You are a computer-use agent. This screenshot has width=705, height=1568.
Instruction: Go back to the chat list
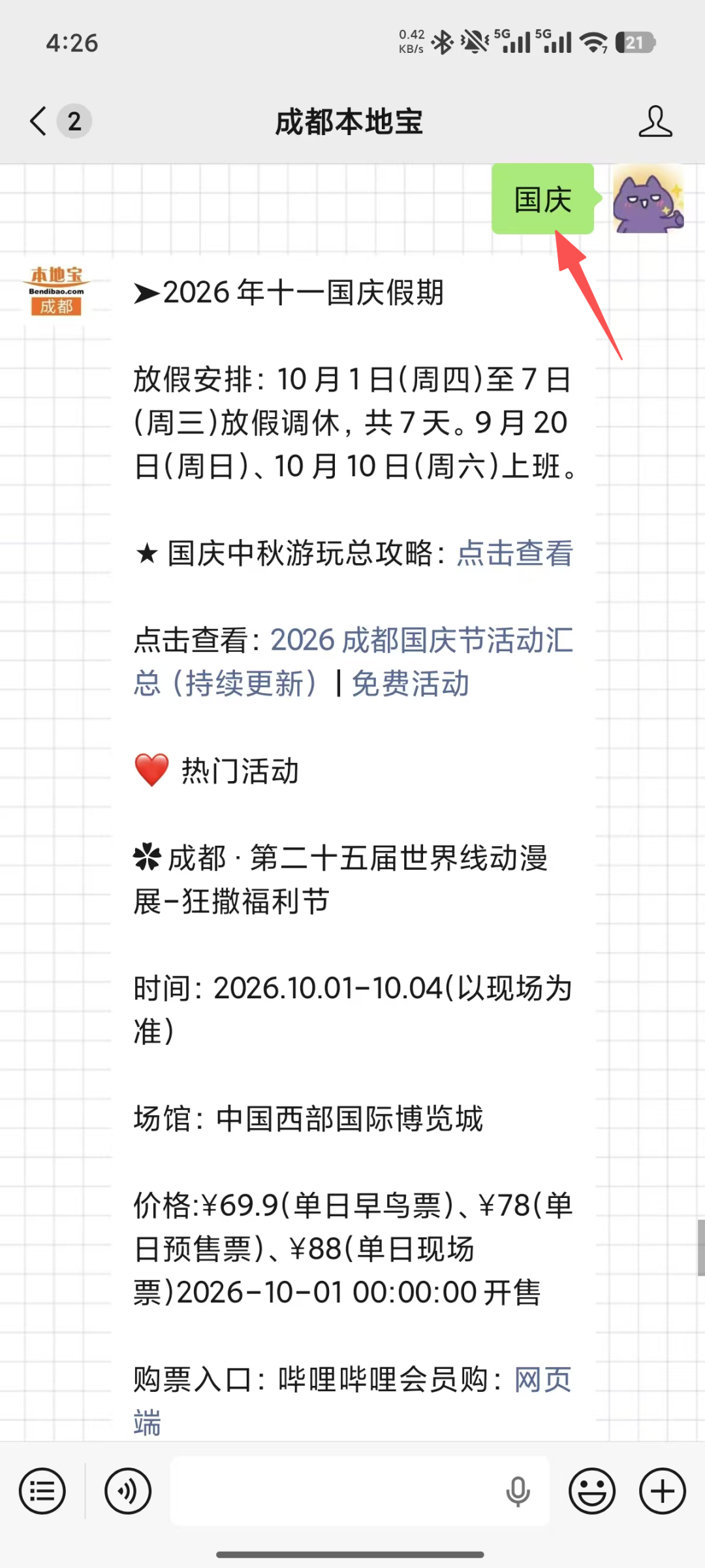coord(39,121)
